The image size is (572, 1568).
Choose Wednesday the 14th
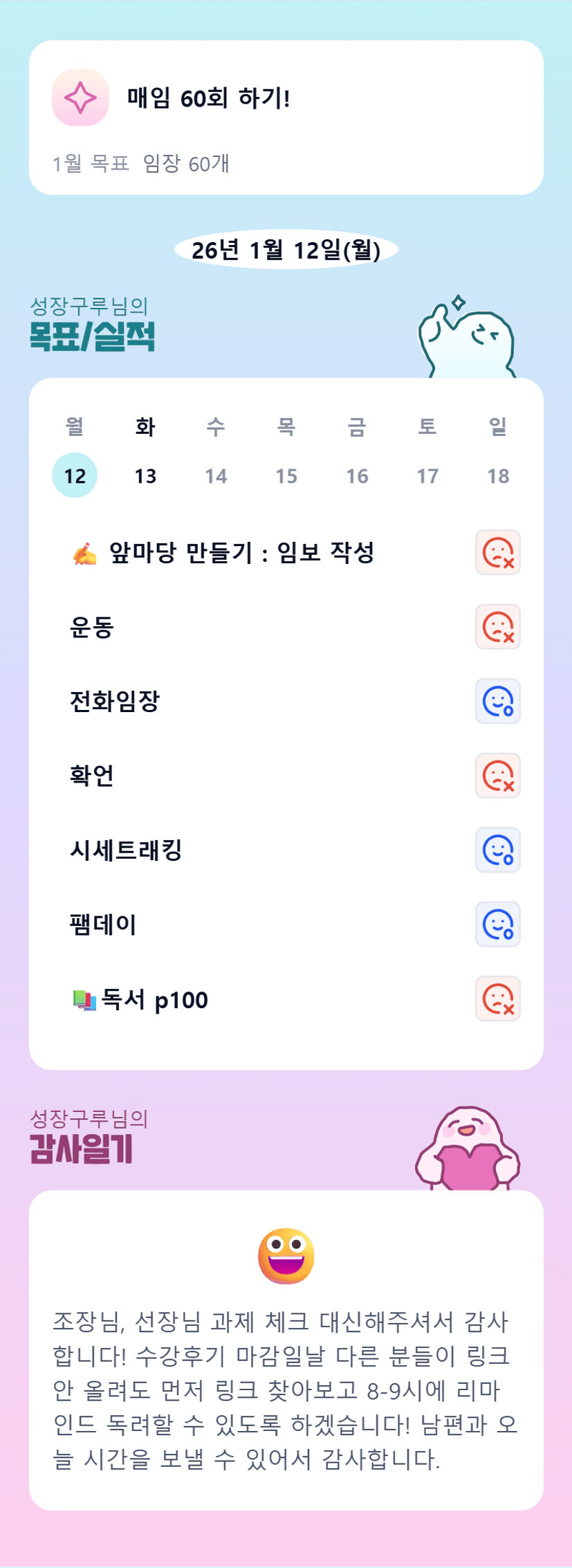[216, 475]
